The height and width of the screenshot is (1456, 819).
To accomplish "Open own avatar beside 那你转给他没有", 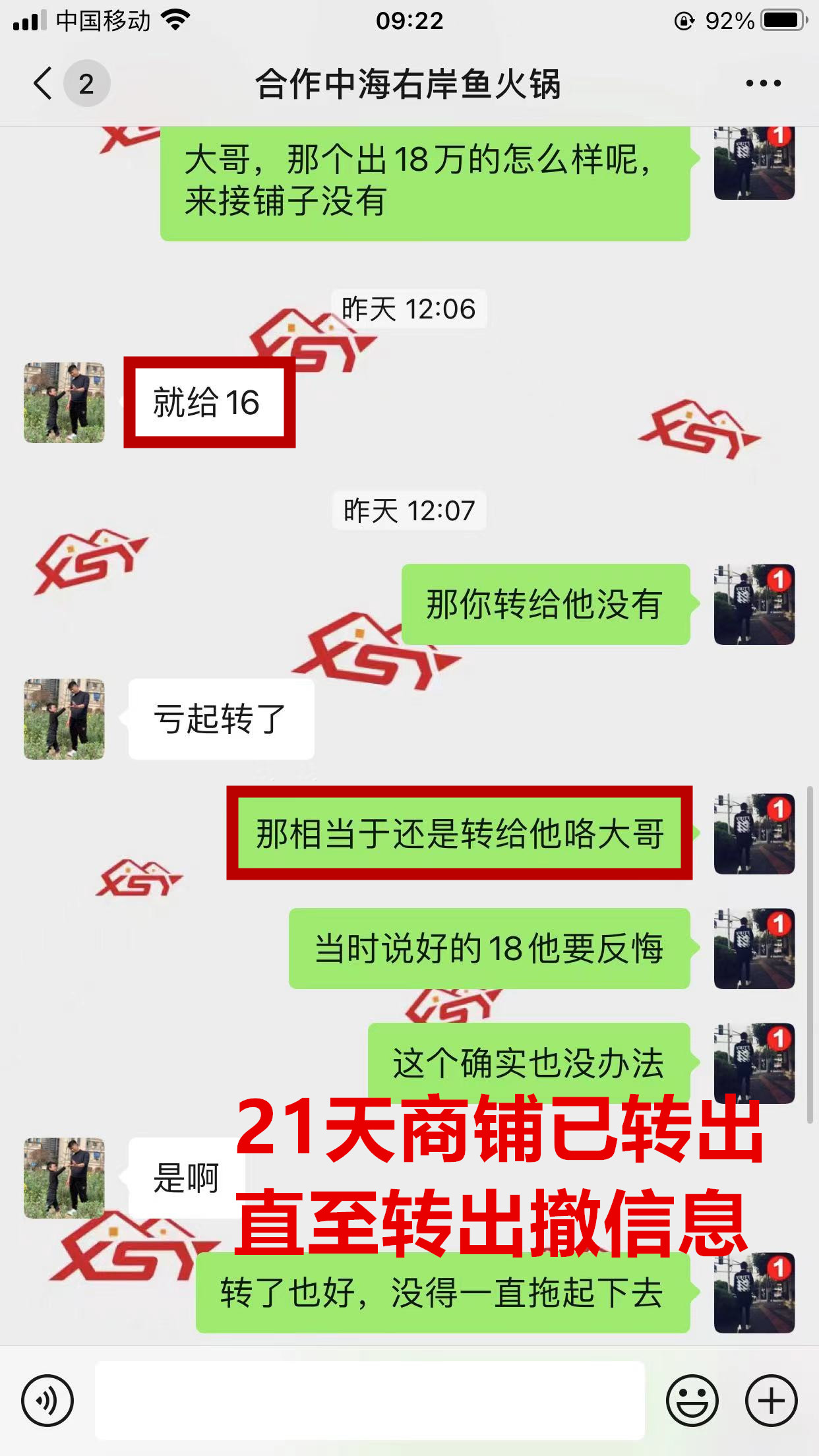I will point(754,604).
